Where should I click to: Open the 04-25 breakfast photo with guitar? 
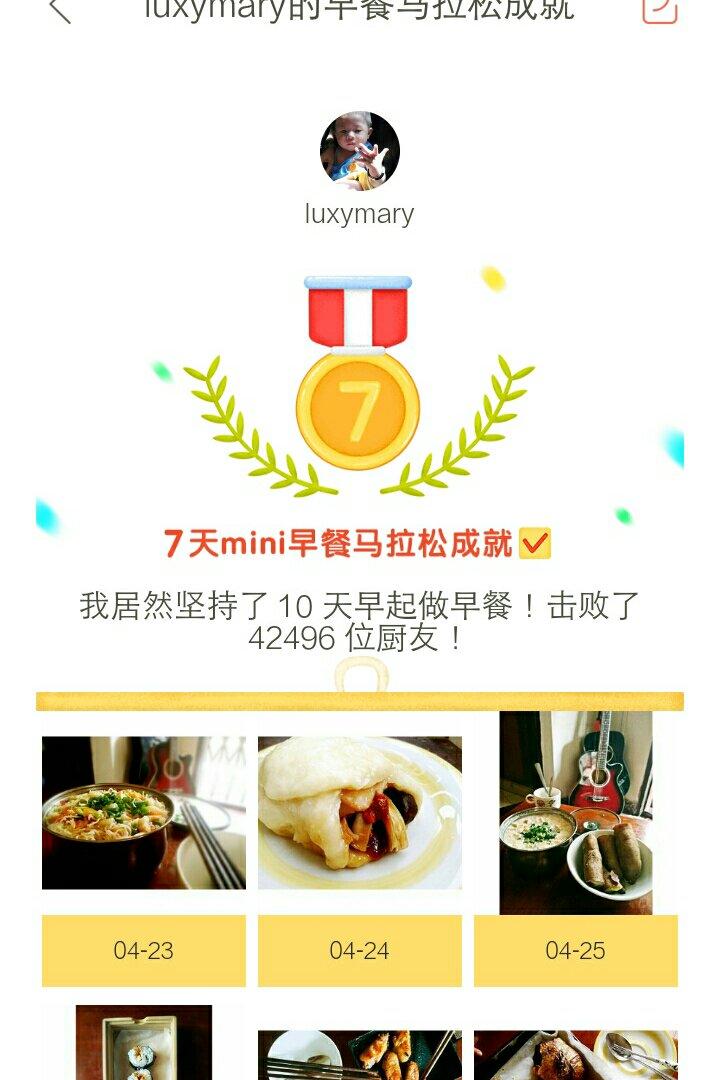pyautogui.click(x=576, y=812)
